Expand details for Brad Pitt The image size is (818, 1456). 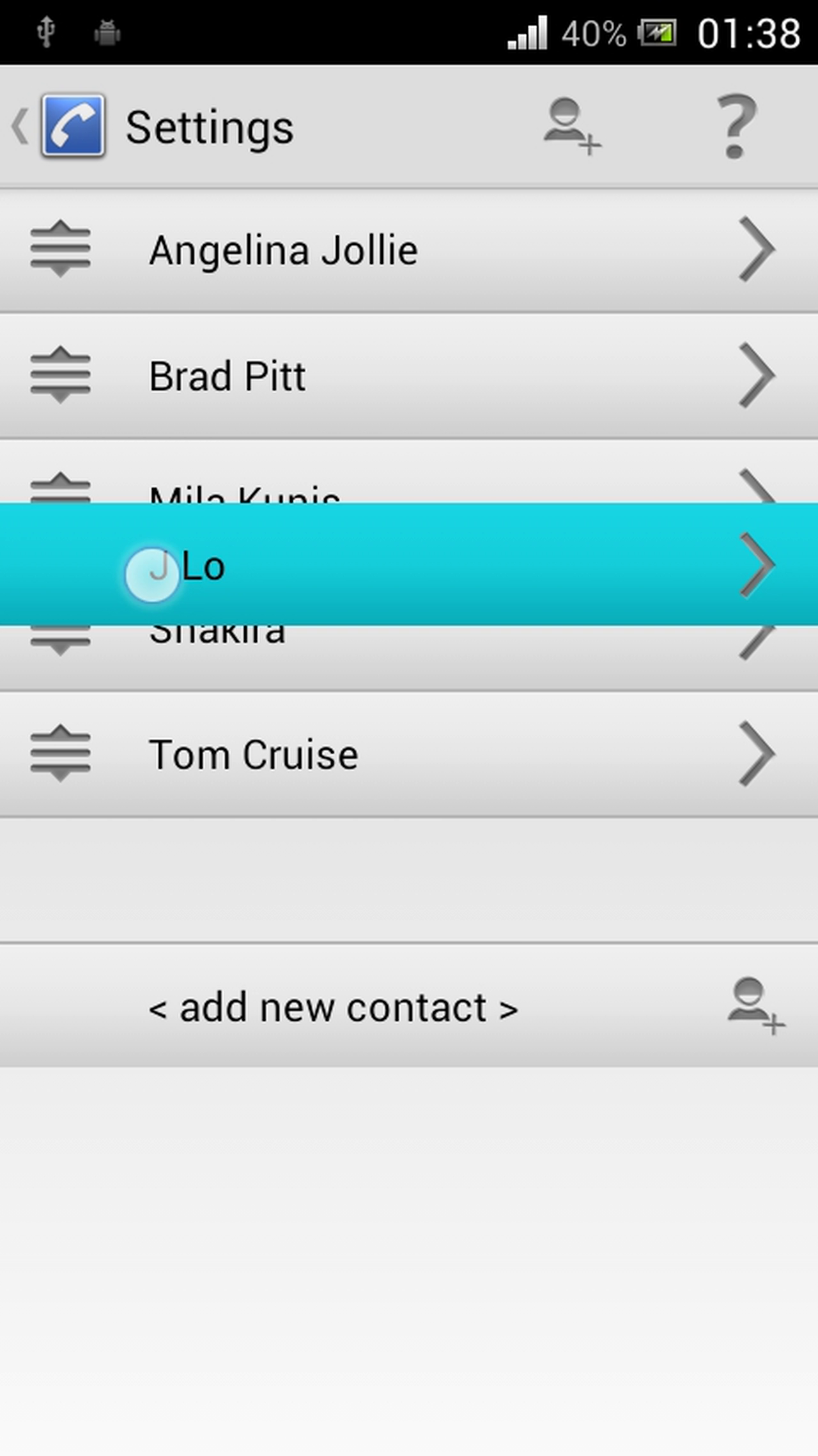coord(756,376)
